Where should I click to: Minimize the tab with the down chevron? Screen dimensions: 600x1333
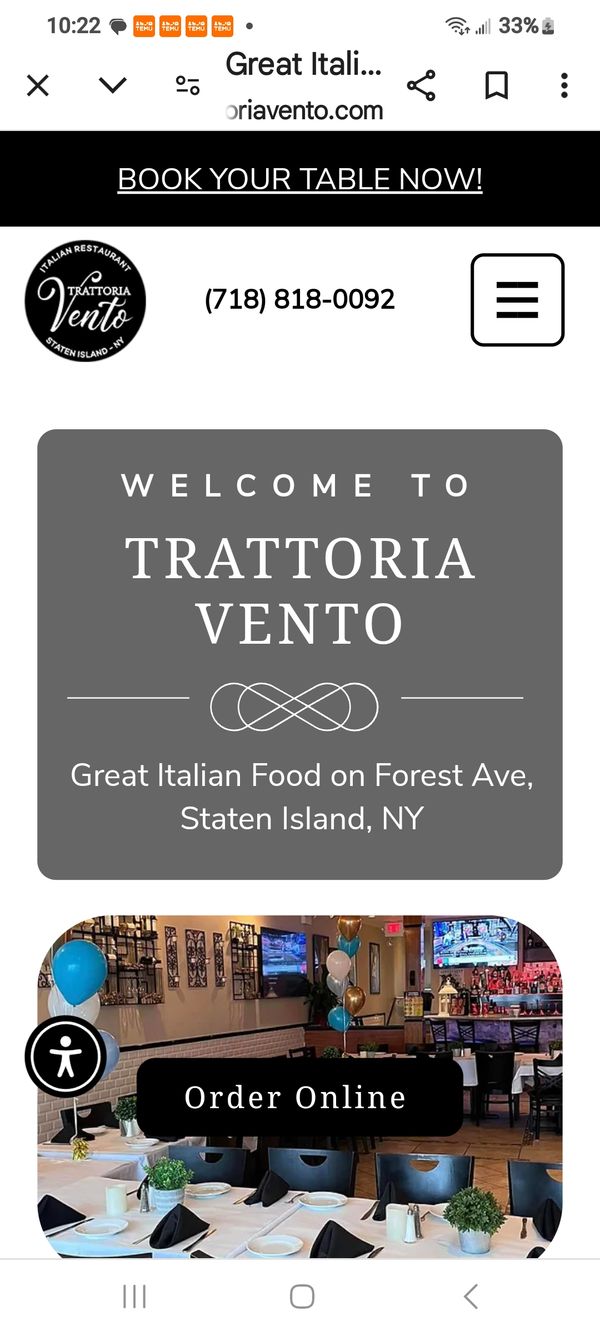113,86
